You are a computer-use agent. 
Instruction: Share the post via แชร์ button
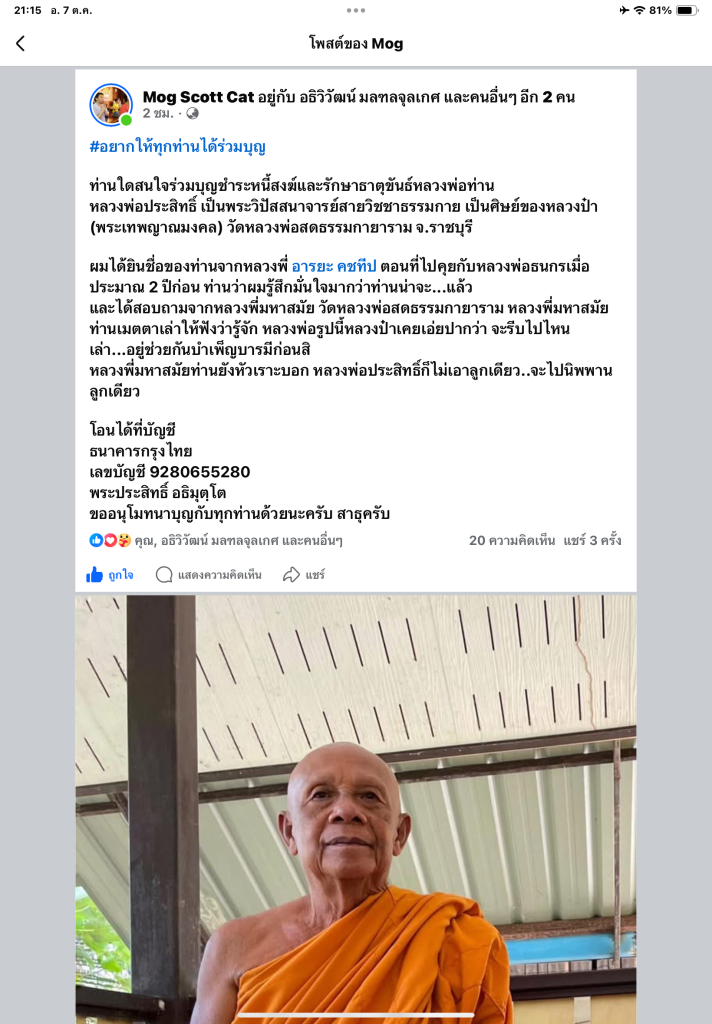click(x=304, y=575)
